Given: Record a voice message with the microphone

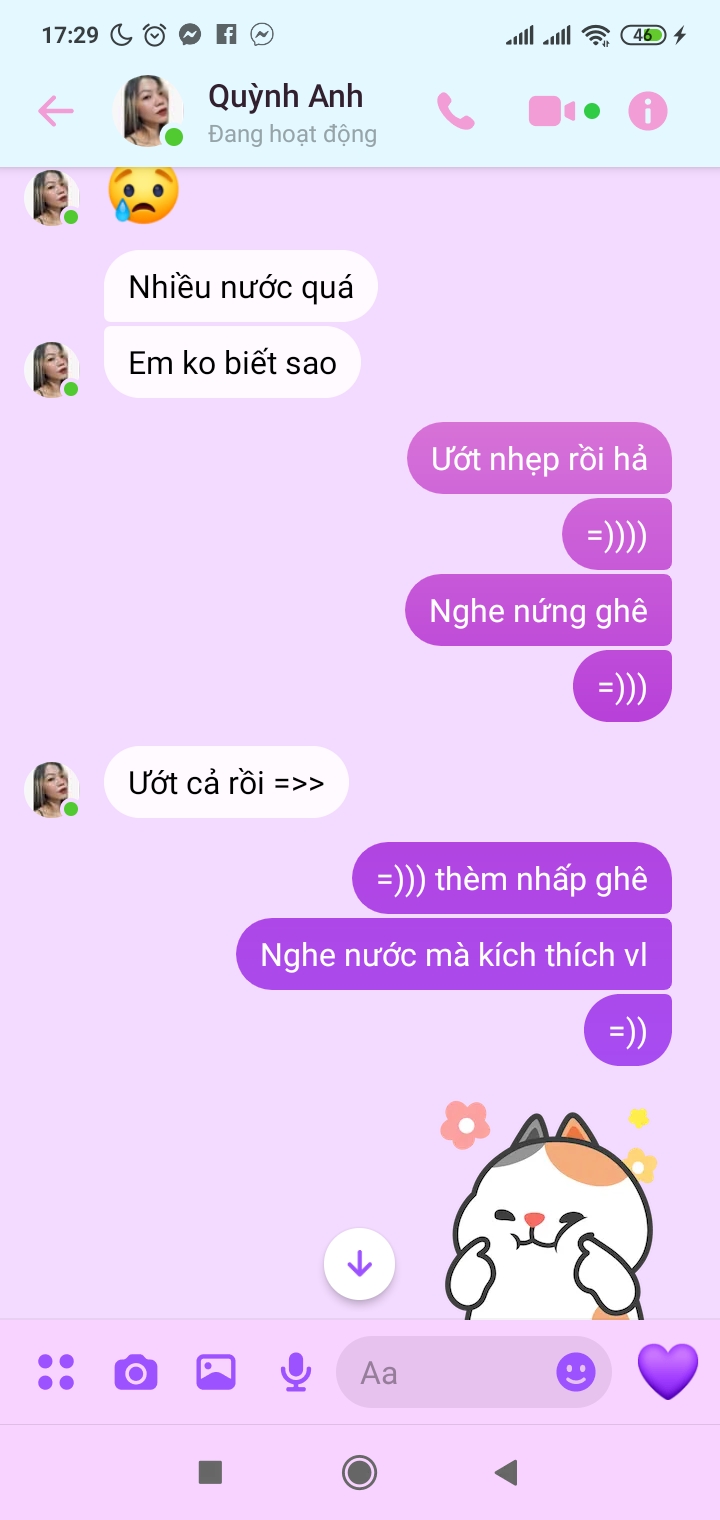Looking at the screenshot, I should click(x=295, y=1372).
